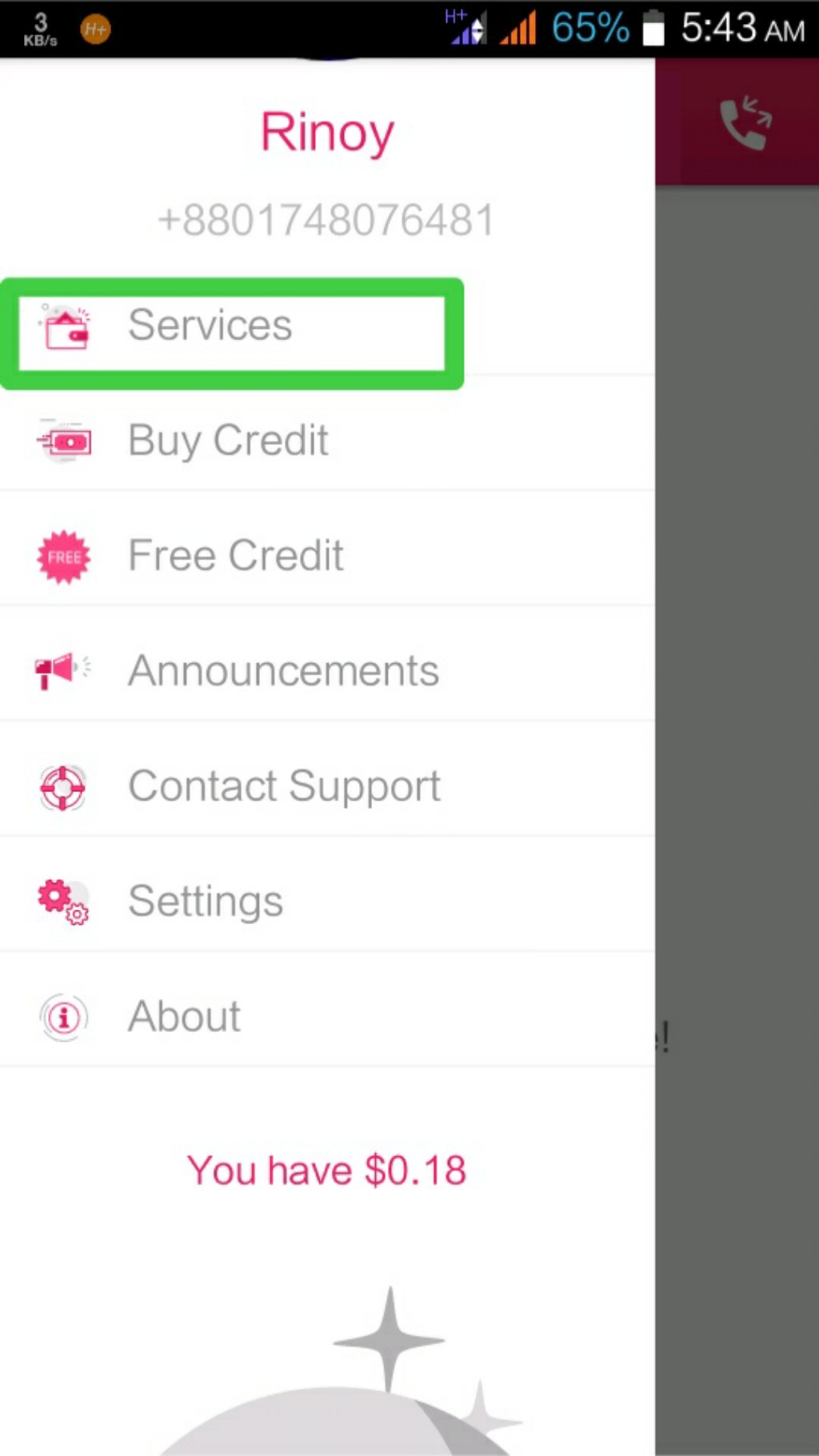The height and width of the screenshot is (1456, 819).
Task: Open the Services menu item
Action: click(x=211, y=326)
